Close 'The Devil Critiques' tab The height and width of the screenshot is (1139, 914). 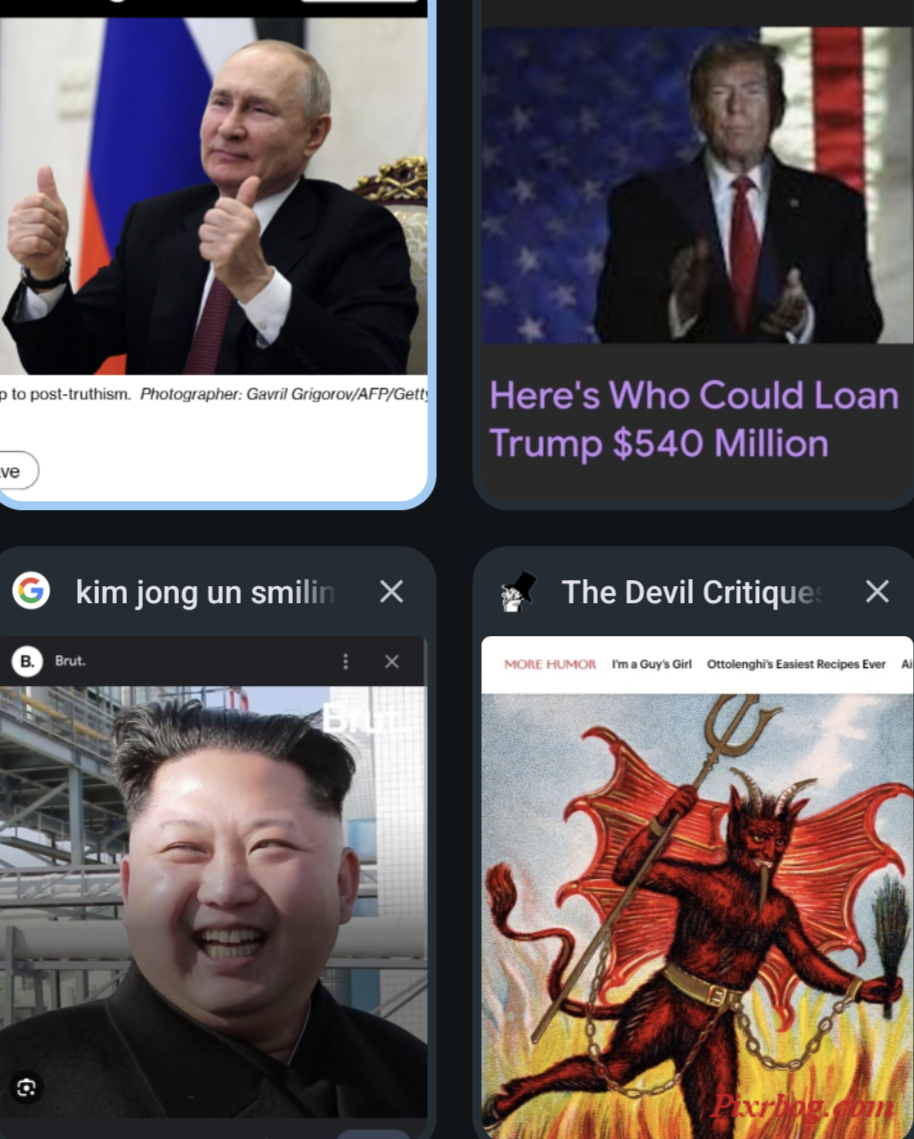pos(877,592)
